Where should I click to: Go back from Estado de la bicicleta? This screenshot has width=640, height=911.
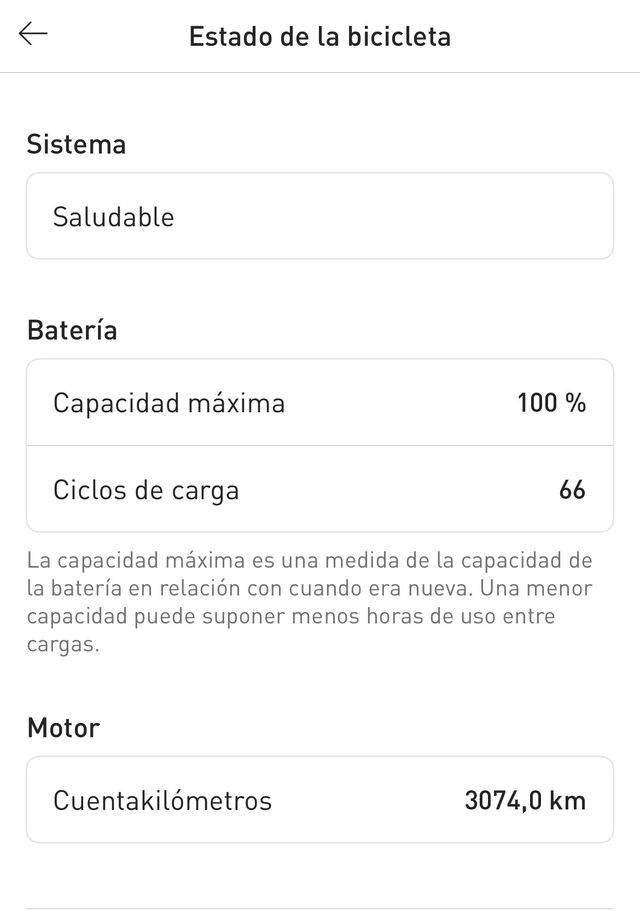33,35
